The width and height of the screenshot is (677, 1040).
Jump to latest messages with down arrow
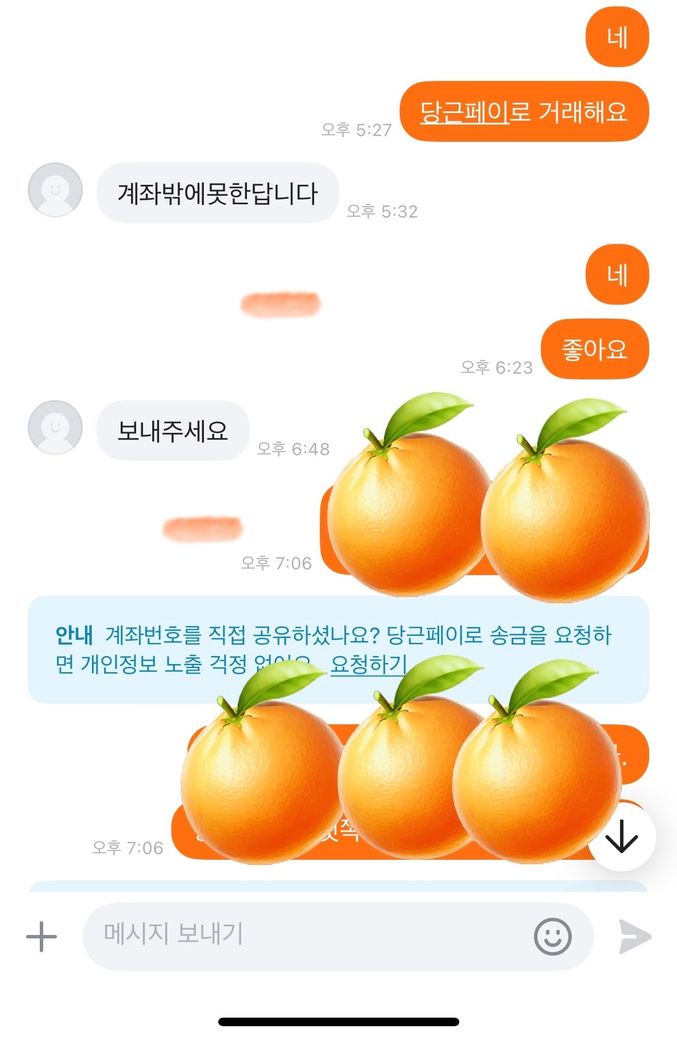(x=622, y=838)
